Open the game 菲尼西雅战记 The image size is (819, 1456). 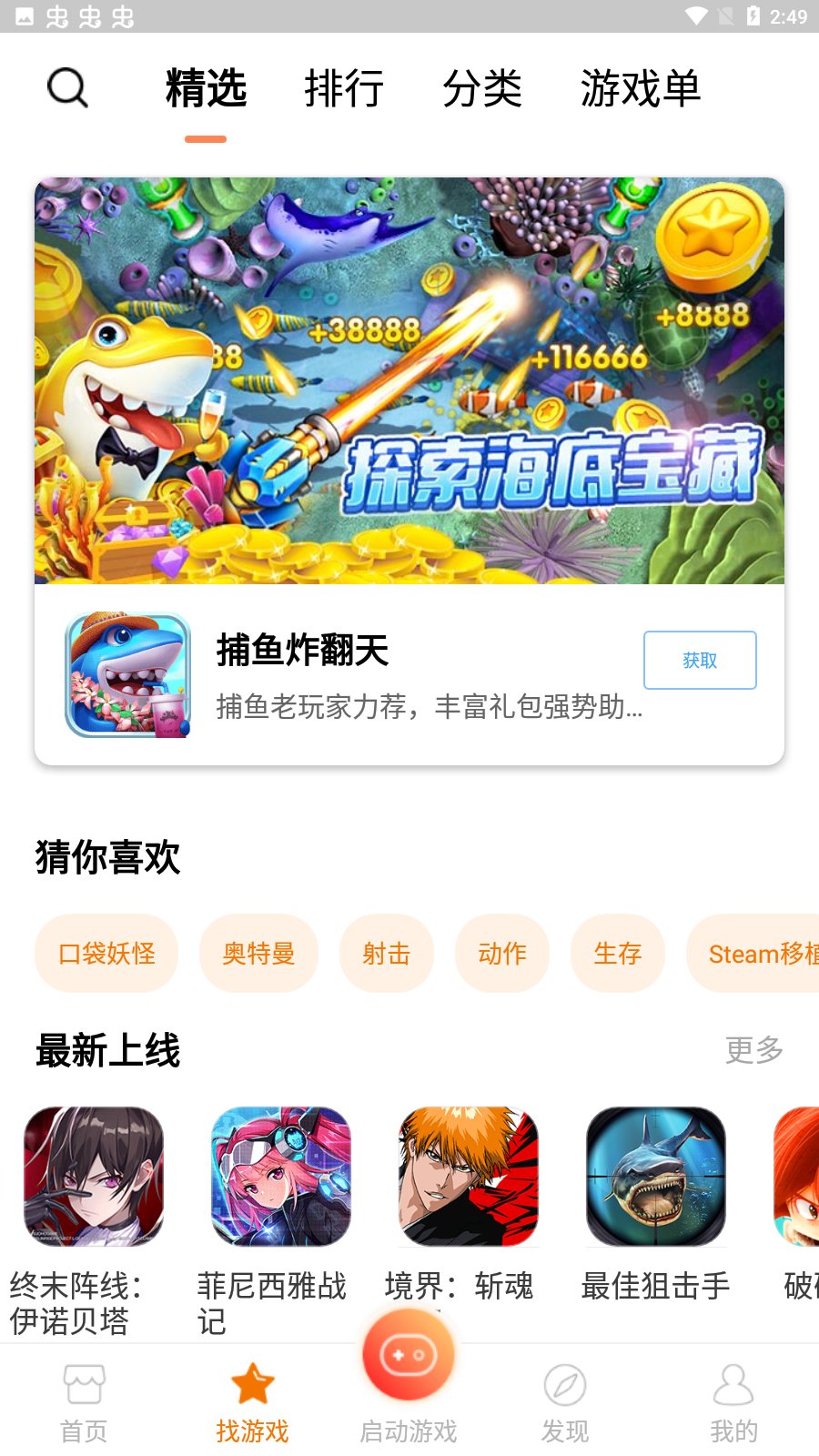point(281,1176)
